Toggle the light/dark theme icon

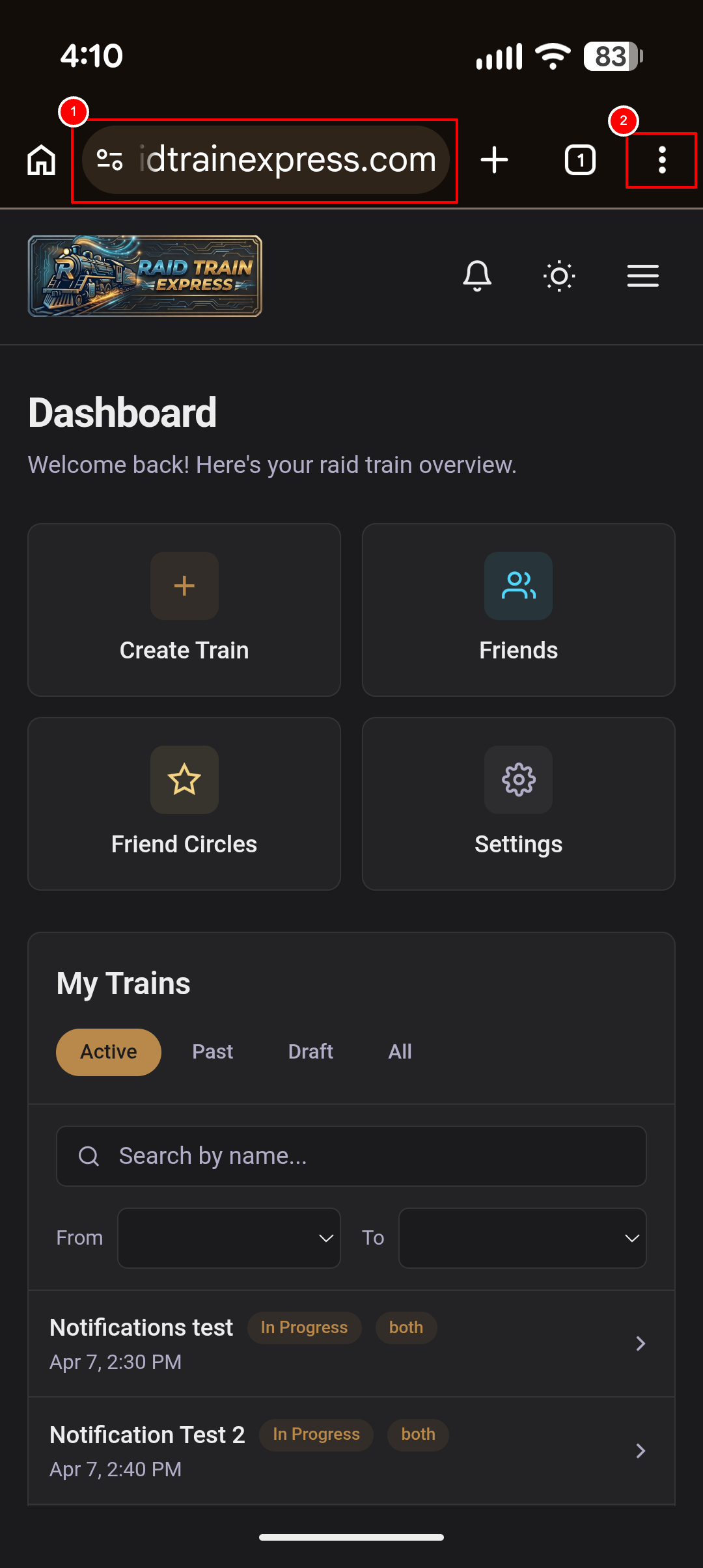559,276
